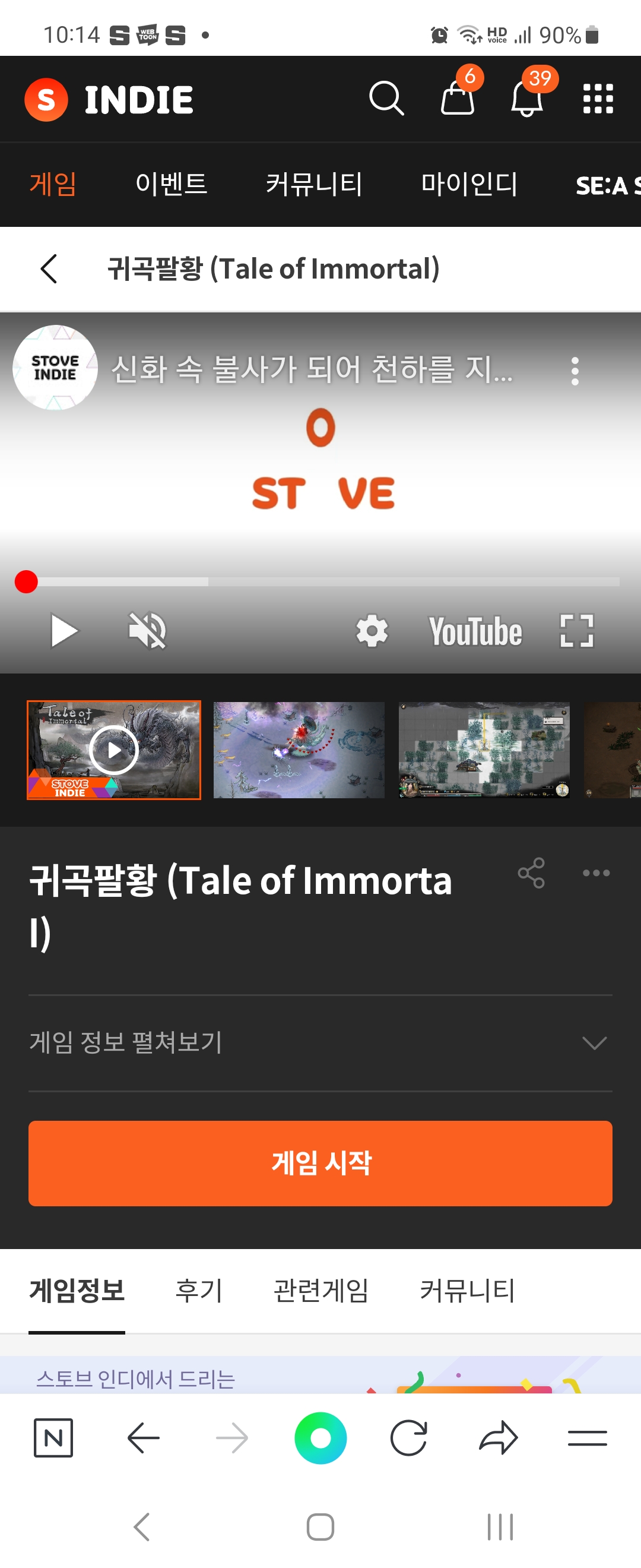Play the YouTube trailer video

click(x=64, y=631)
